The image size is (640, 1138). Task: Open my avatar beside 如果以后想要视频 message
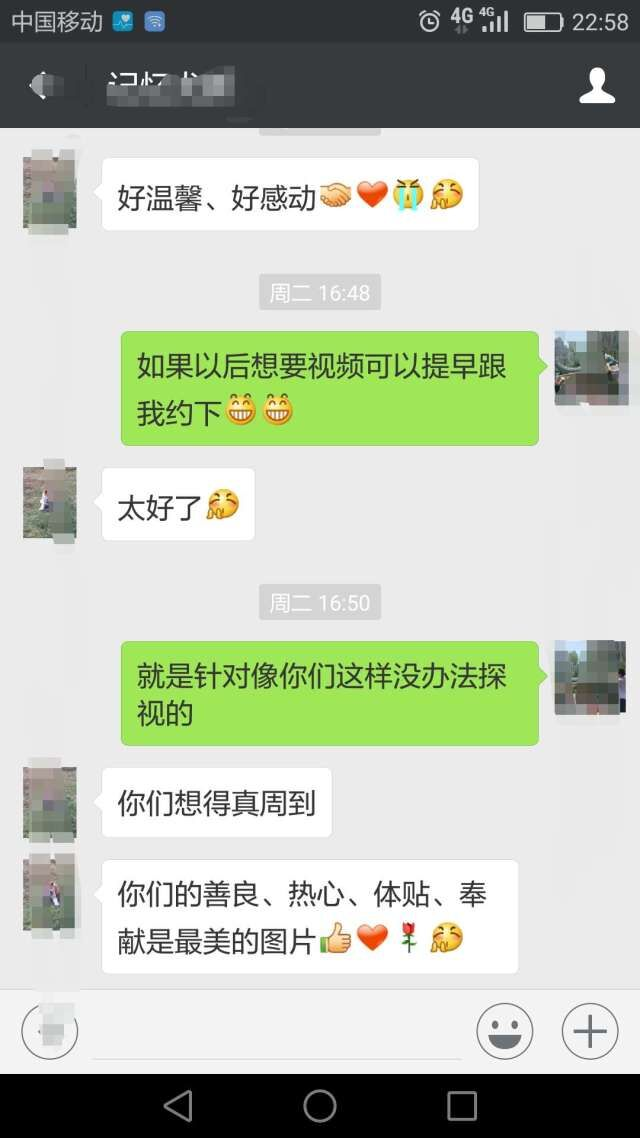[590, 368]
